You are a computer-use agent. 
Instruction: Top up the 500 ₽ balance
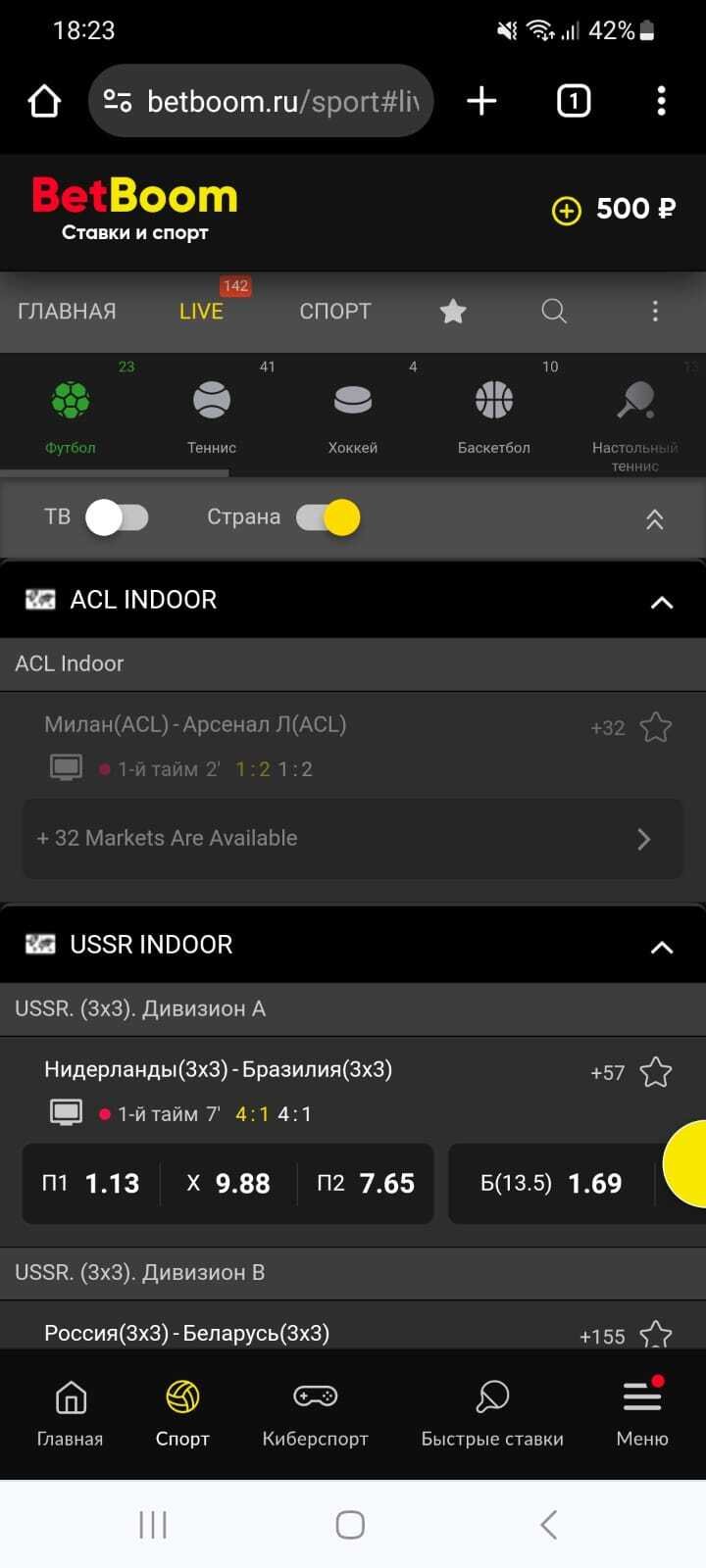coord(567,210)
